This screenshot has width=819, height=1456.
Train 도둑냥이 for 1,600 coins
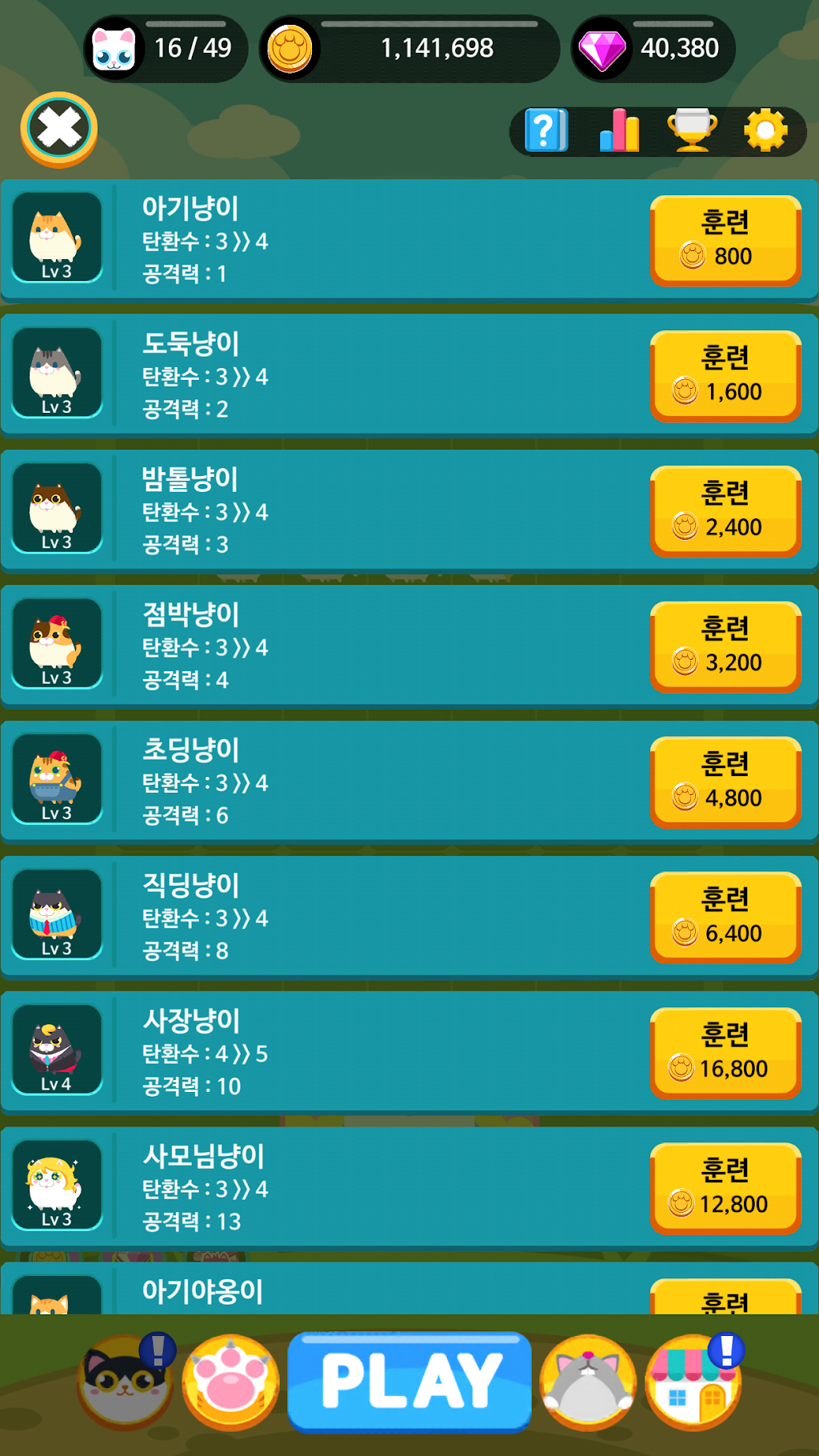click(726, 376)
